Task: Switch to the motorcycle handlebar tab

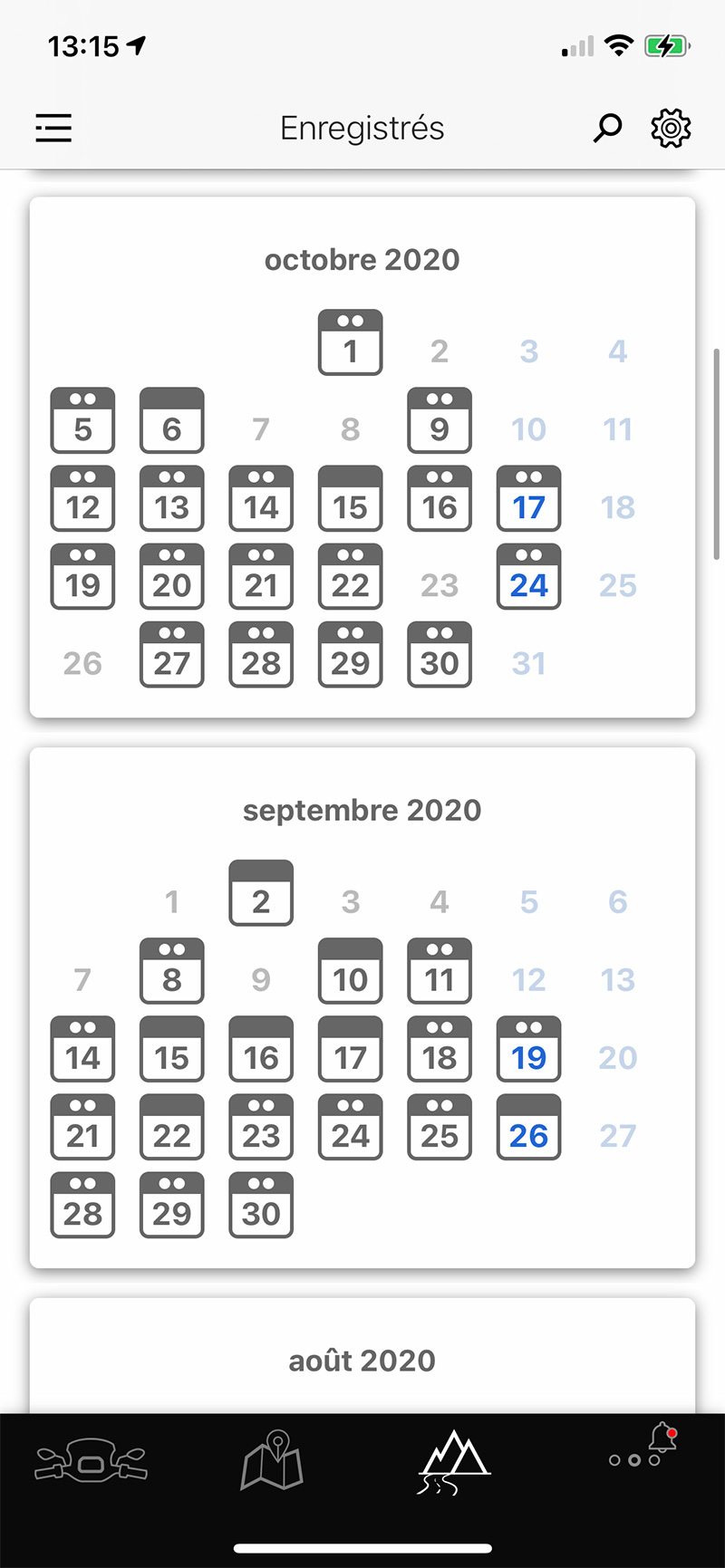Action: pyautogui.click(x=91, y=1461)
